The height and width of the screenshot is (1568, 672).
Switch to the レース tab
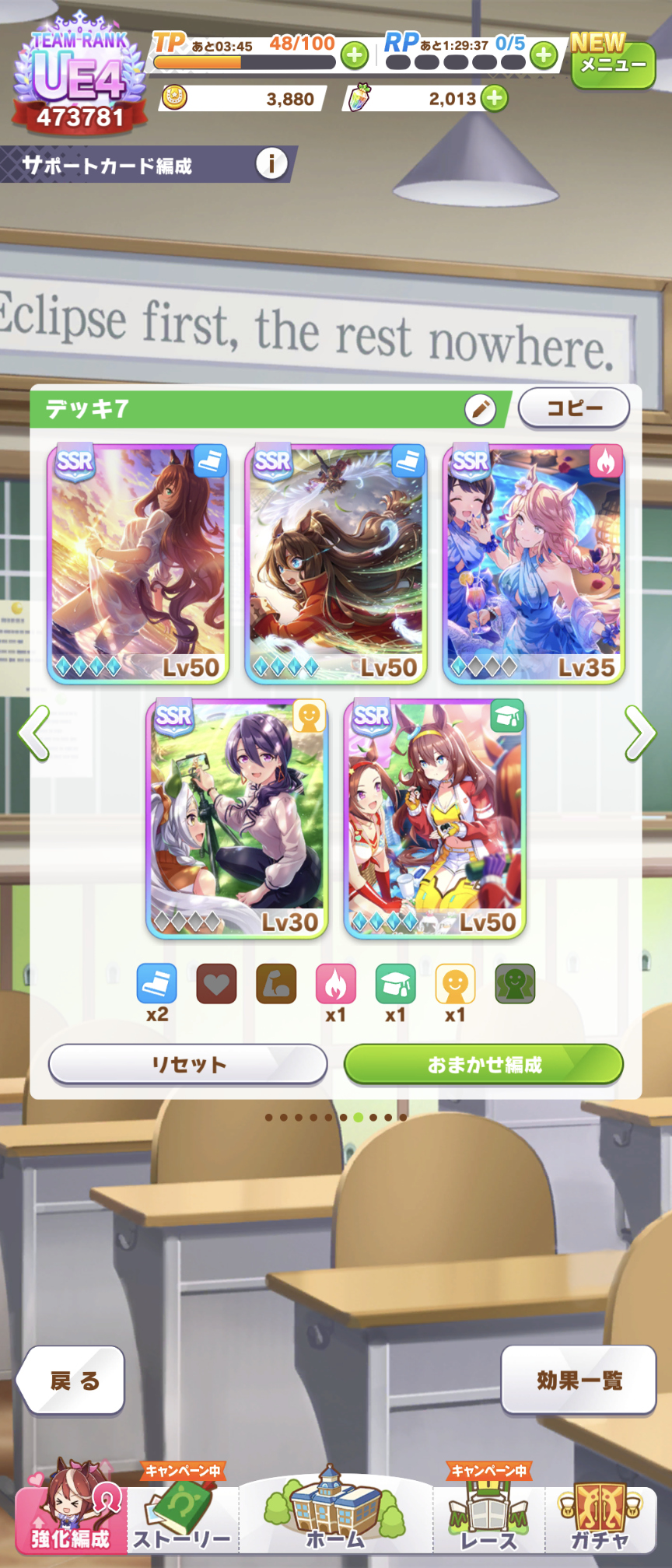(x=488, y=1513)
